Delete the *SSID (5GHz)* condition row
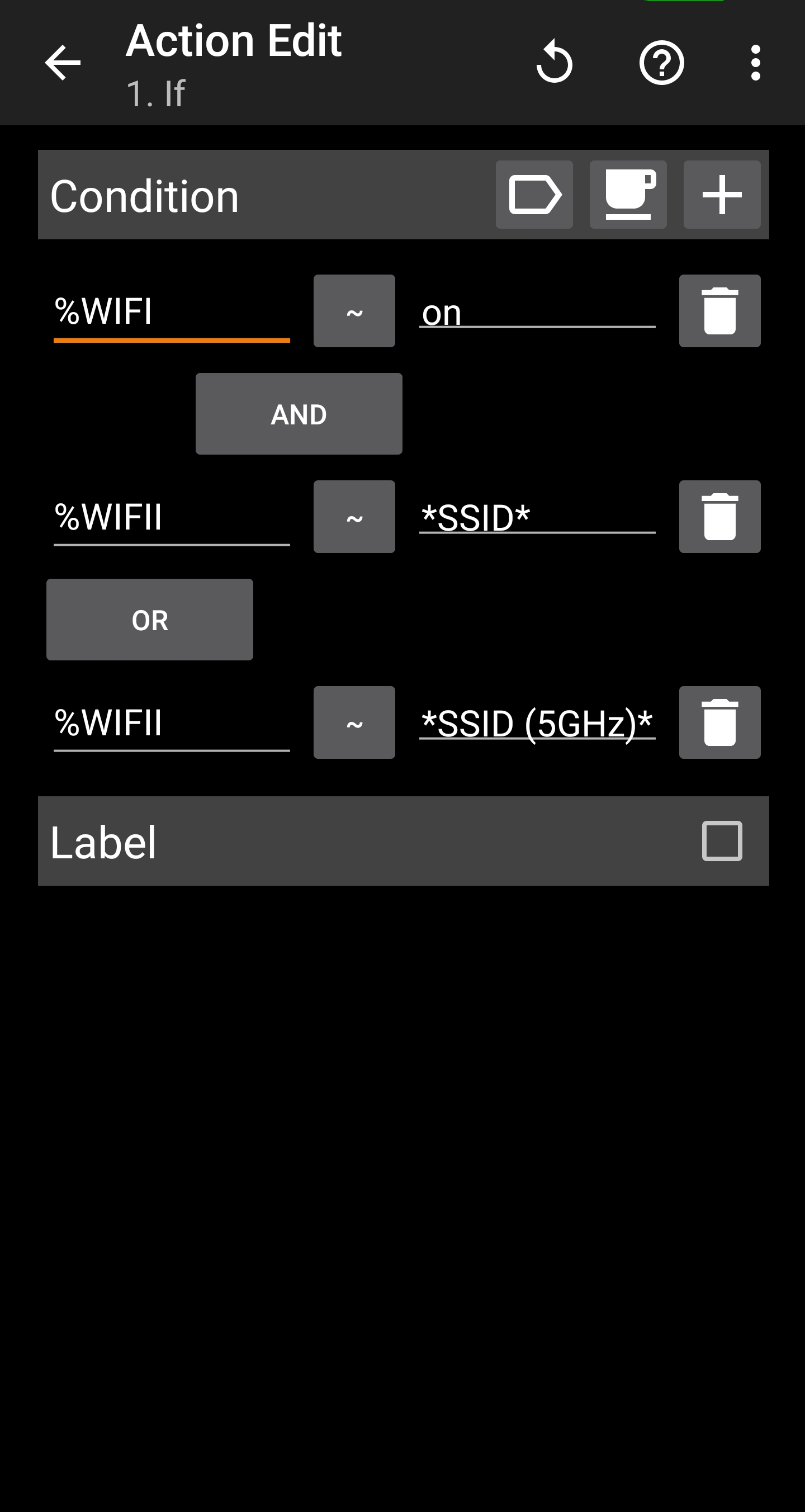The image size is (805, 1512). [719, 722]
